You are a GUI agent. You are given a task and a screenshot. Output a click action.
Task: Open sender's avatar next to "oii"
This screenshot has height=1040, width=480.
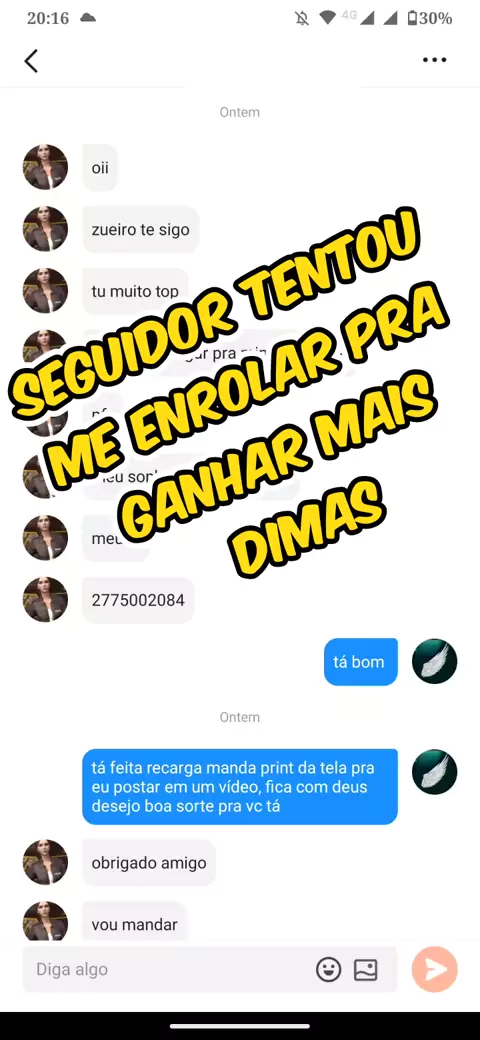[46, 167]
